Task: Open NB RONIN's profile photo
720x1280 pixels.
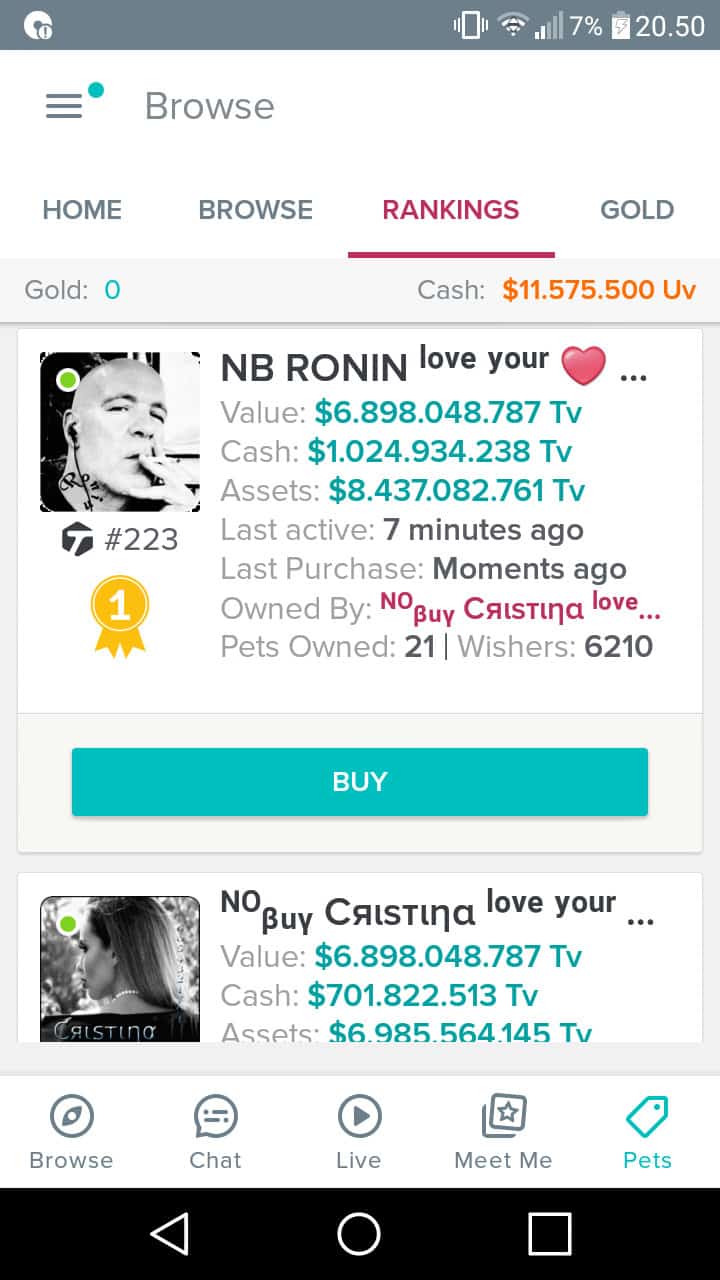Action: (x=120, y=432)
